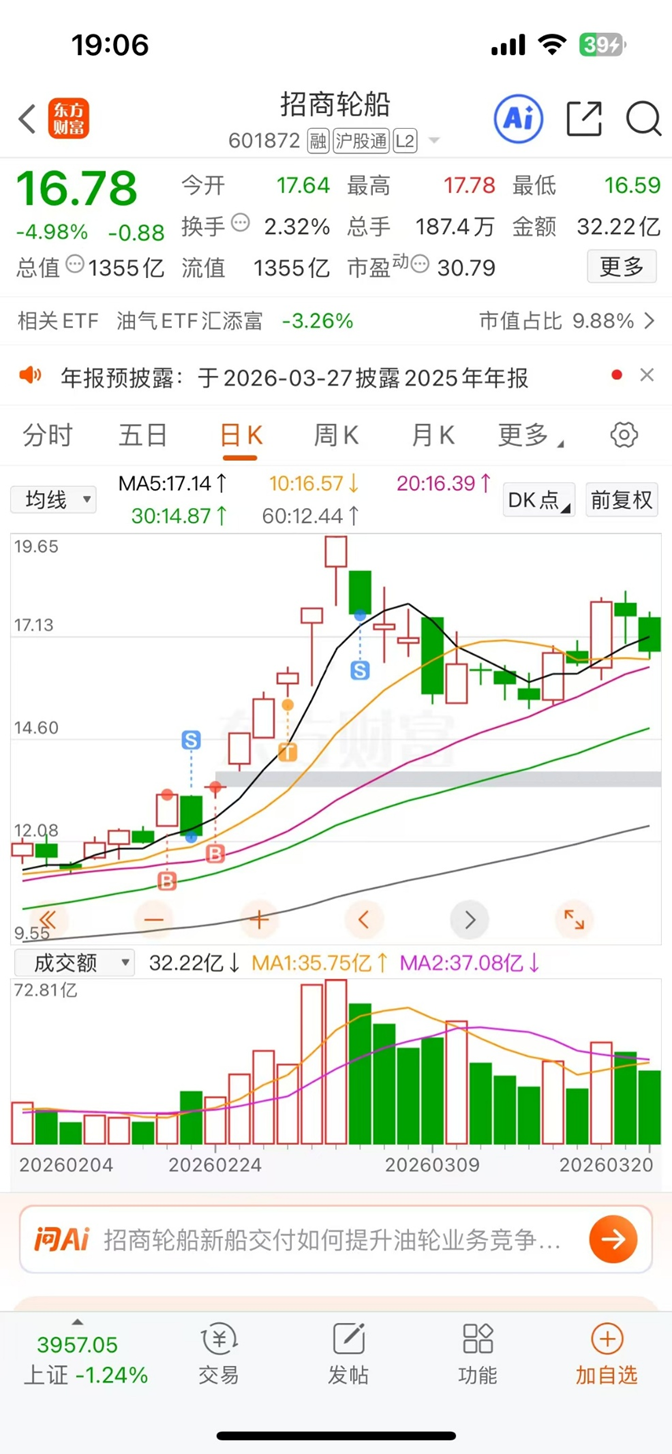Open the 成交额 sub-indicator dropdown

(74, 963)
